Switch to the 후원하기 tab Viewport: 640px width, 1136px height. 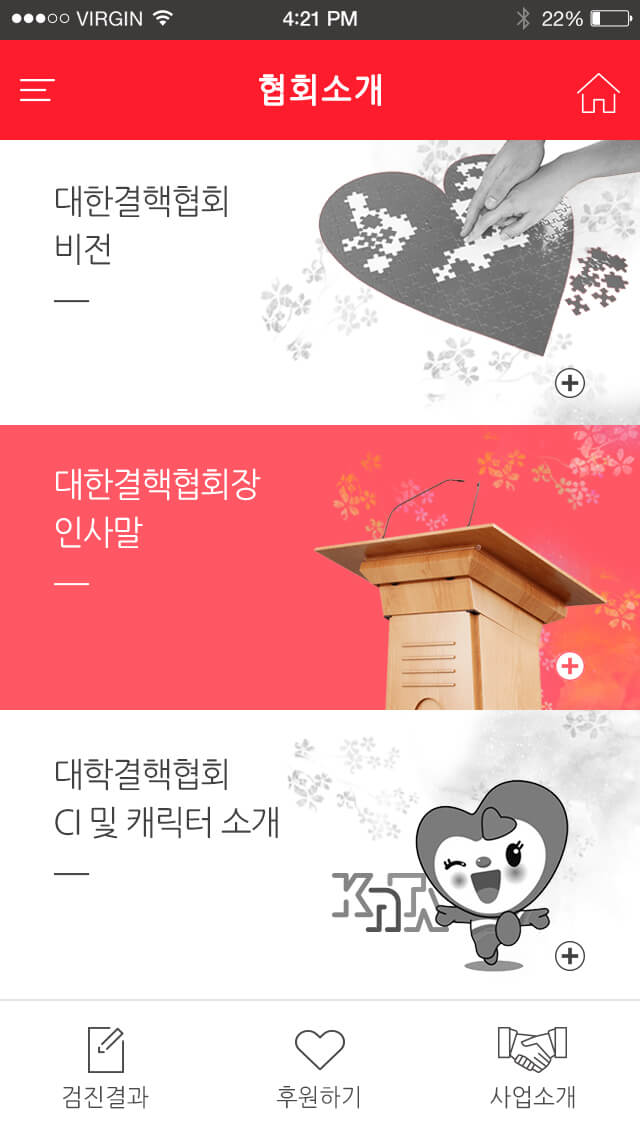(319, 1068)
